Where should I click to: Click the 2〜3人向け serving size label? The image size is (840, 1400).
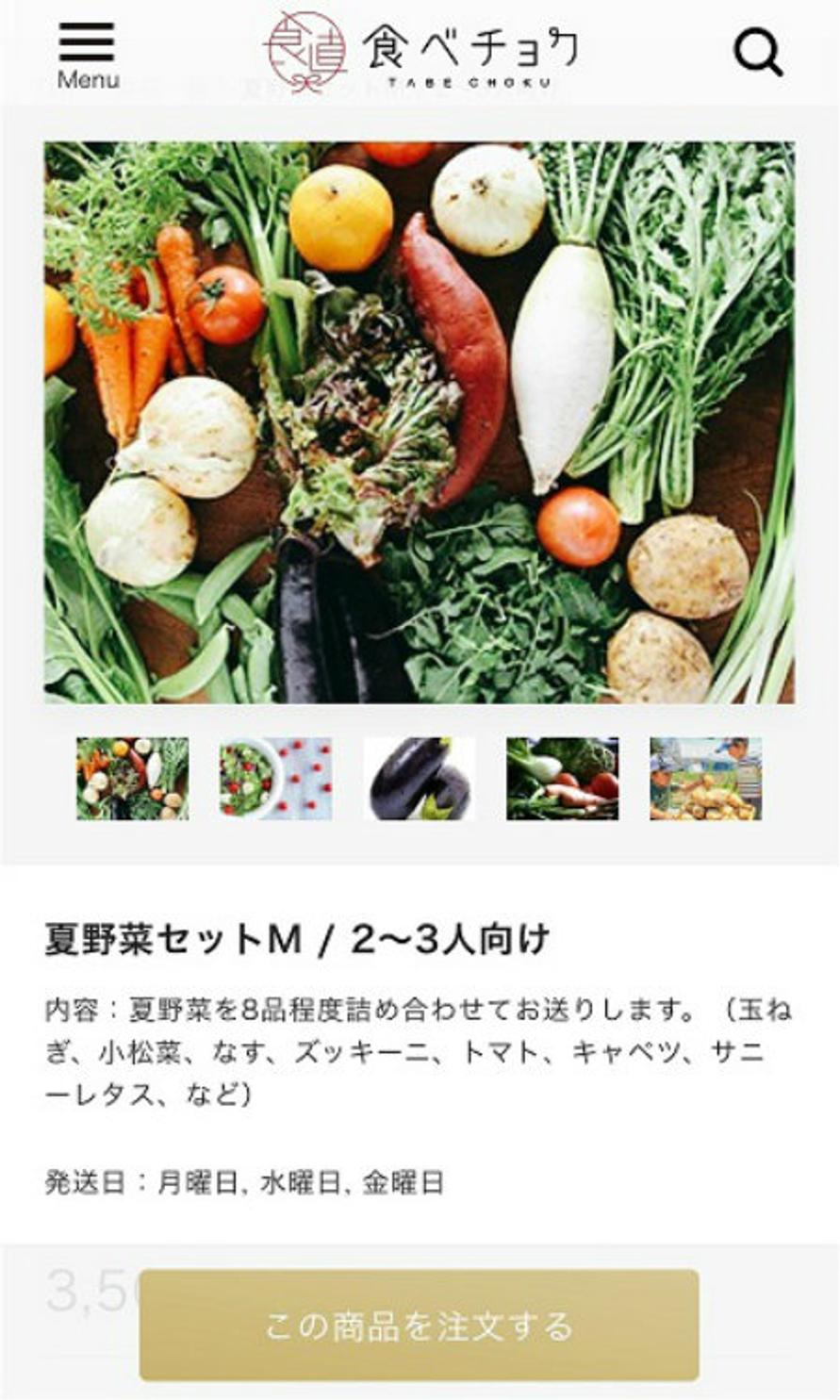pyautogui.click(x=448, y=936)
